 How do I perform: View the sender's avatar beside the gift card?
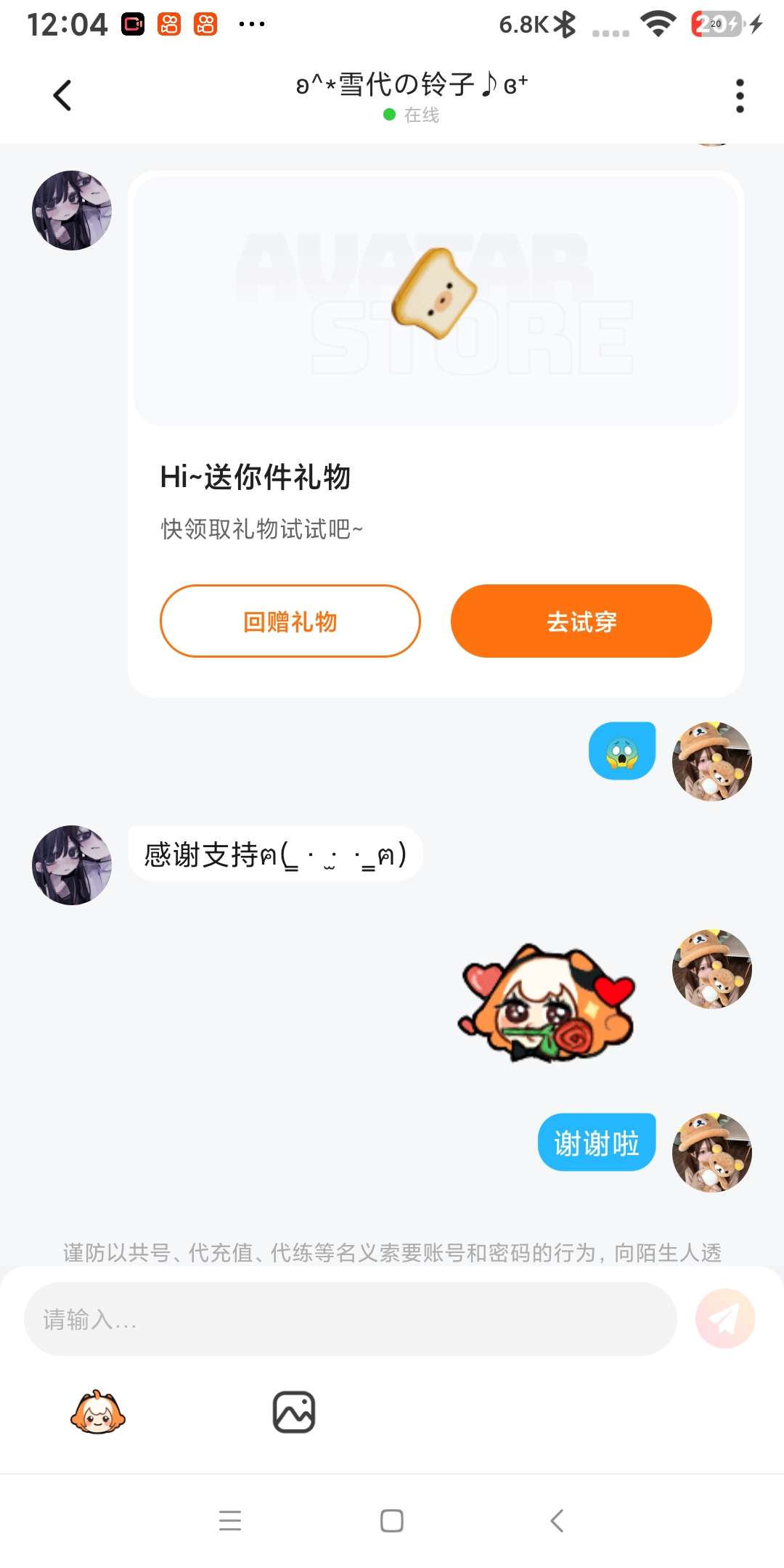72,211
